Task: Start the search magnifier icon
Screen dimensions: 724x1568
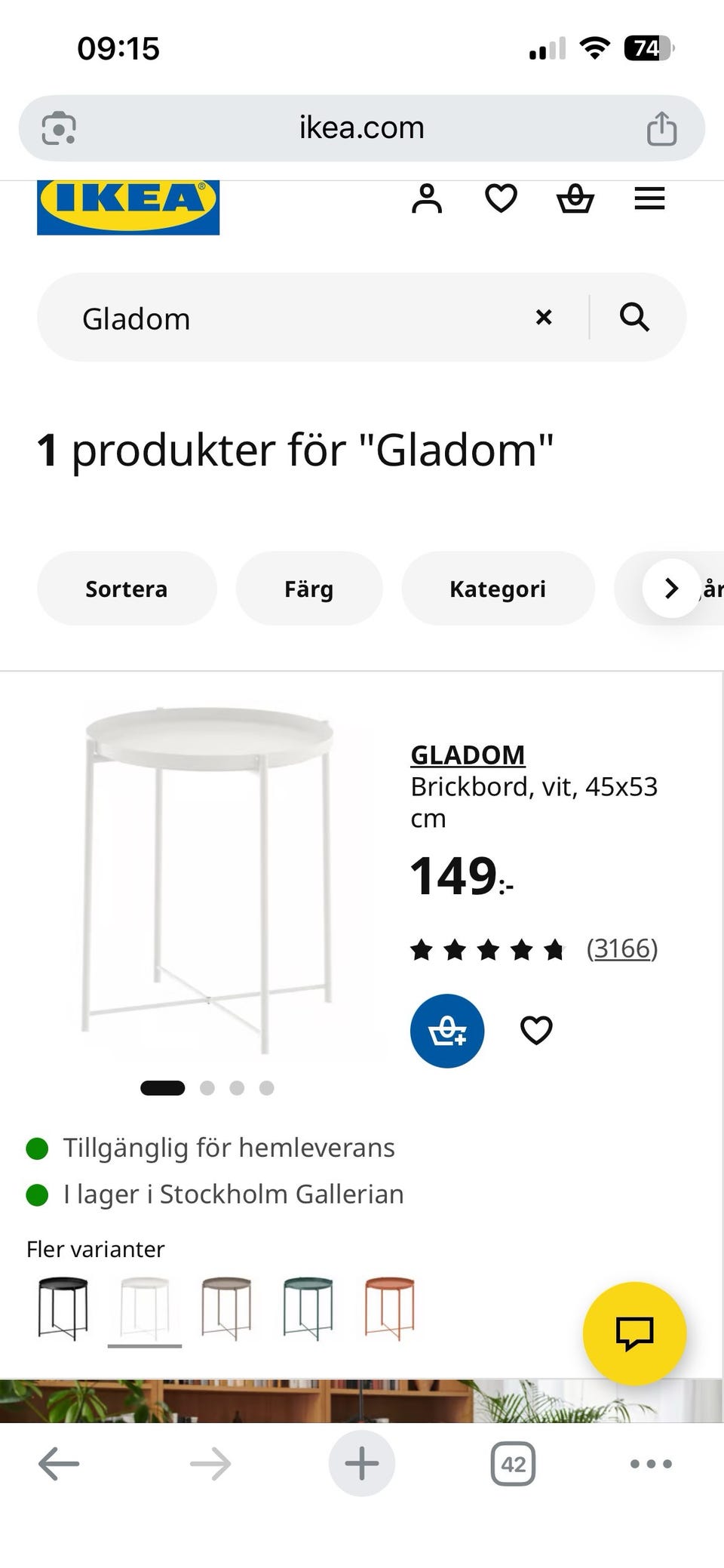Action: 634,317
